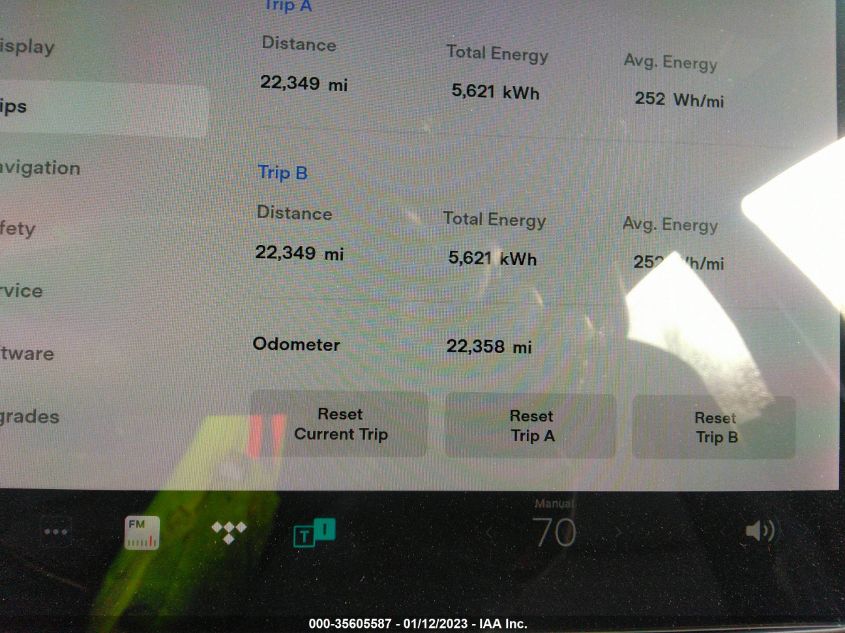845x633 pixels.
Task: Lower temperature with the left arrow
Action: point(489,533)
